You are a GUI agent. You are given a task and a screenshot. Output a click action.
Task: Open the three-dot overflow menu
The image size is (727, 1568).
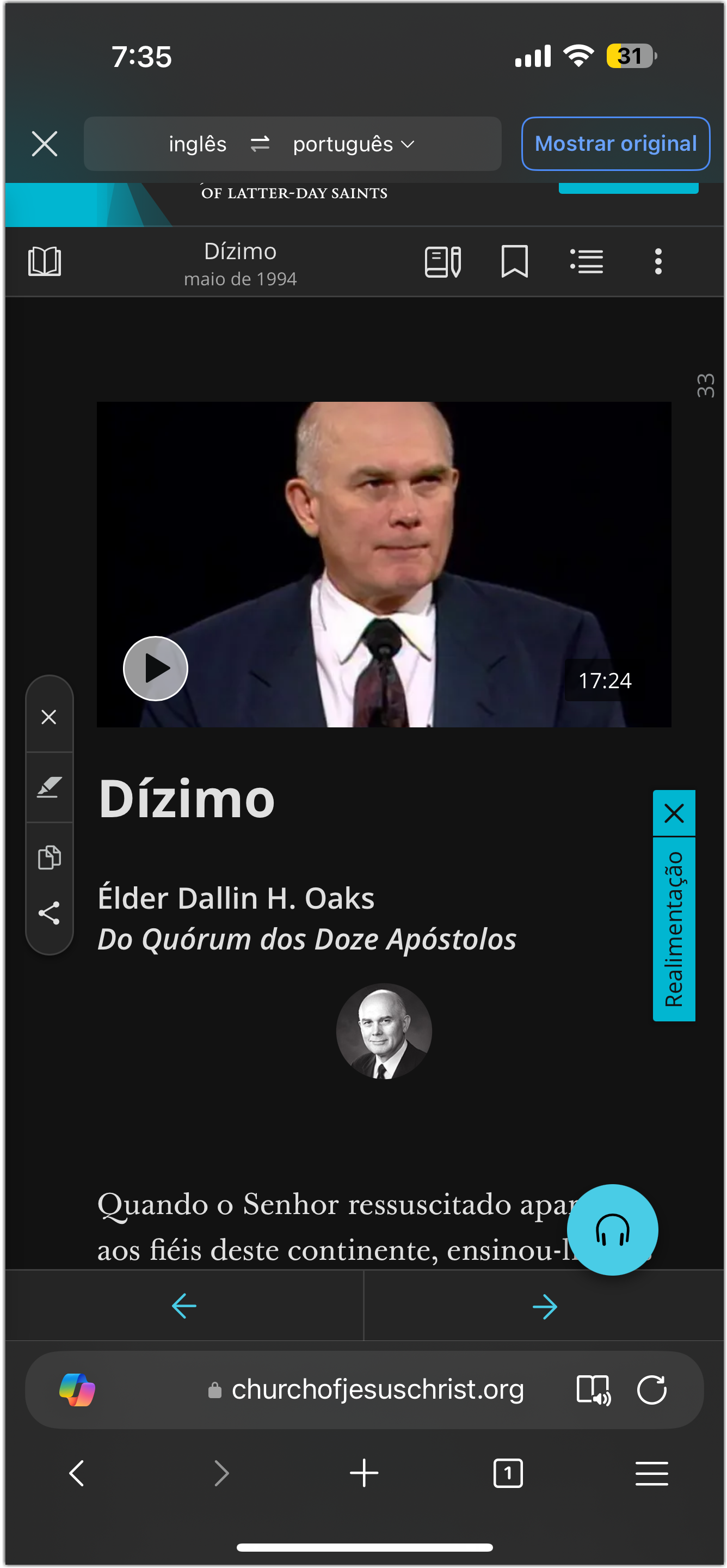click(x=658, y=262)
